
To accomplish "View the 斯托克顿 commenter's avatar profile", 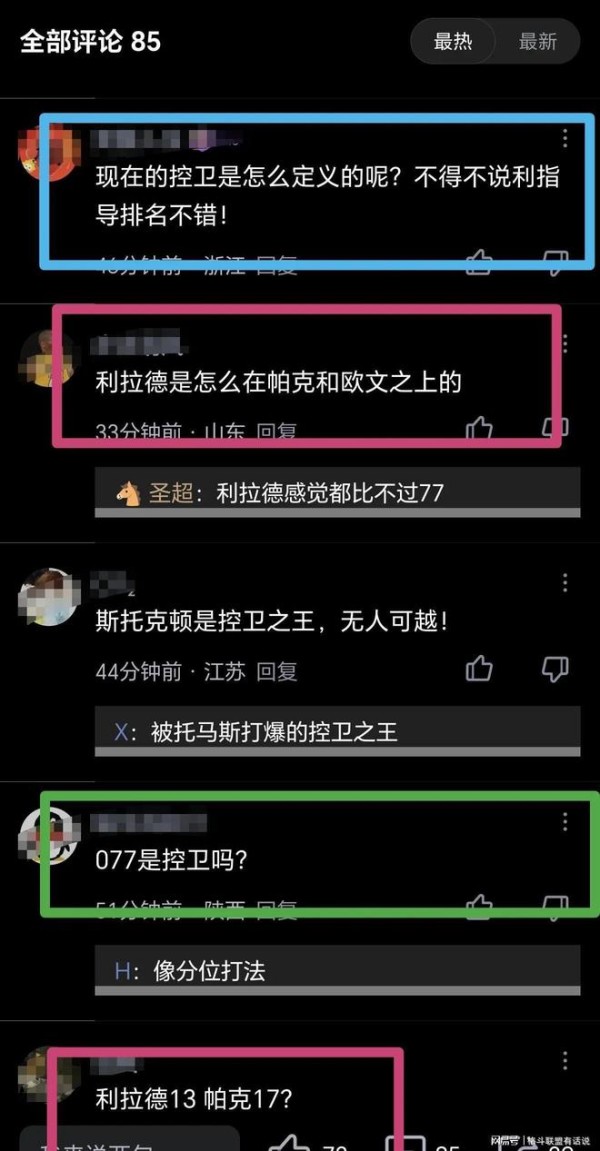I will [48, 597].
